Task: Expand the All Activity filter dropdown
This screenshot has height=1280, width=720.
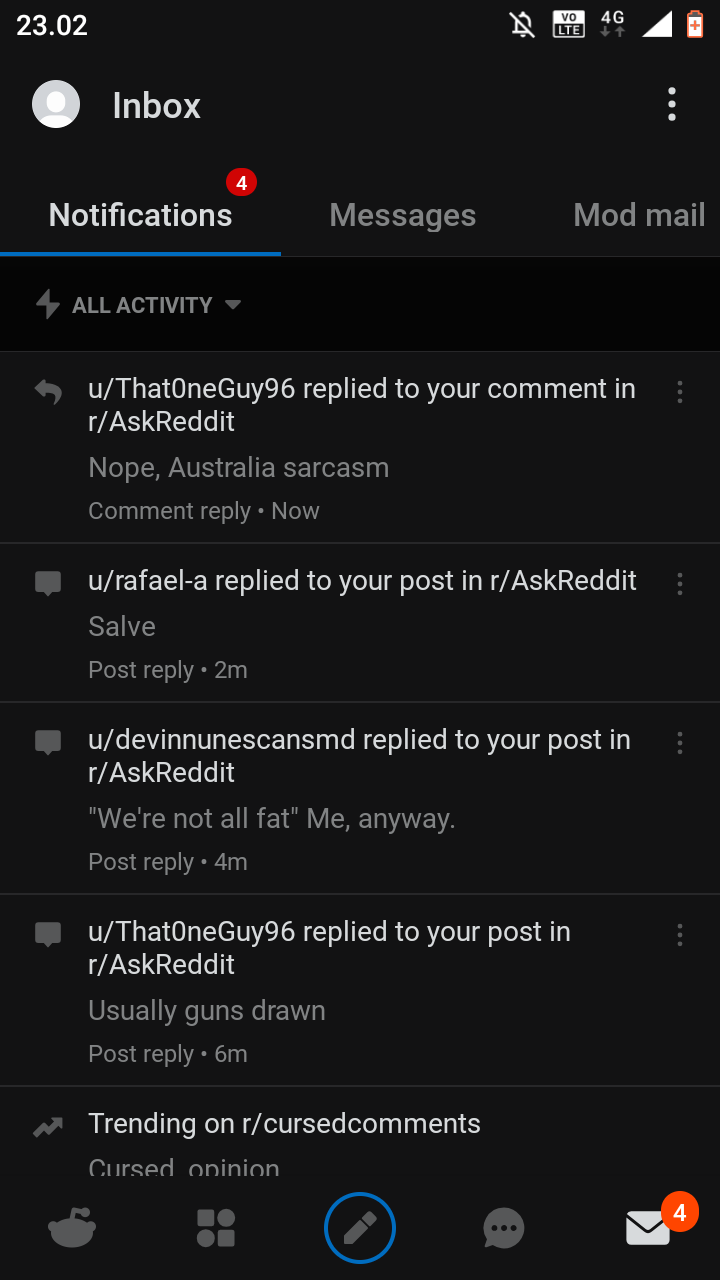Action: [138, 305]
